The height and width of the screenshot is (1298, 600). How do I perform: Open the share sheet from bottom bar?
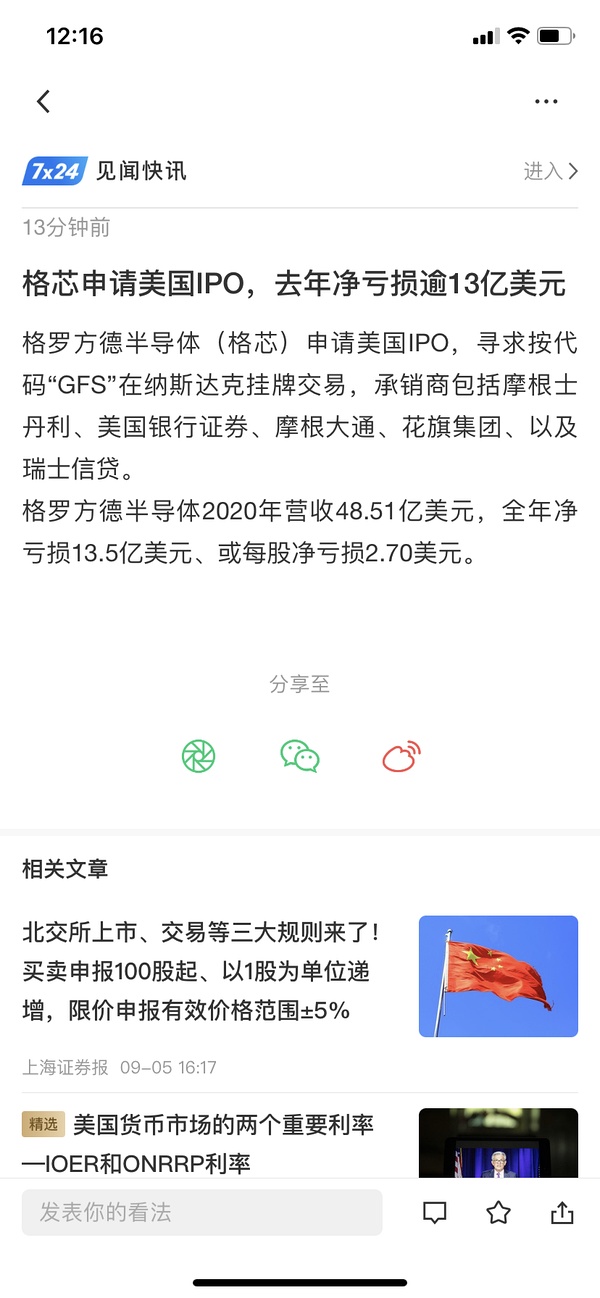click(562, 1213)
